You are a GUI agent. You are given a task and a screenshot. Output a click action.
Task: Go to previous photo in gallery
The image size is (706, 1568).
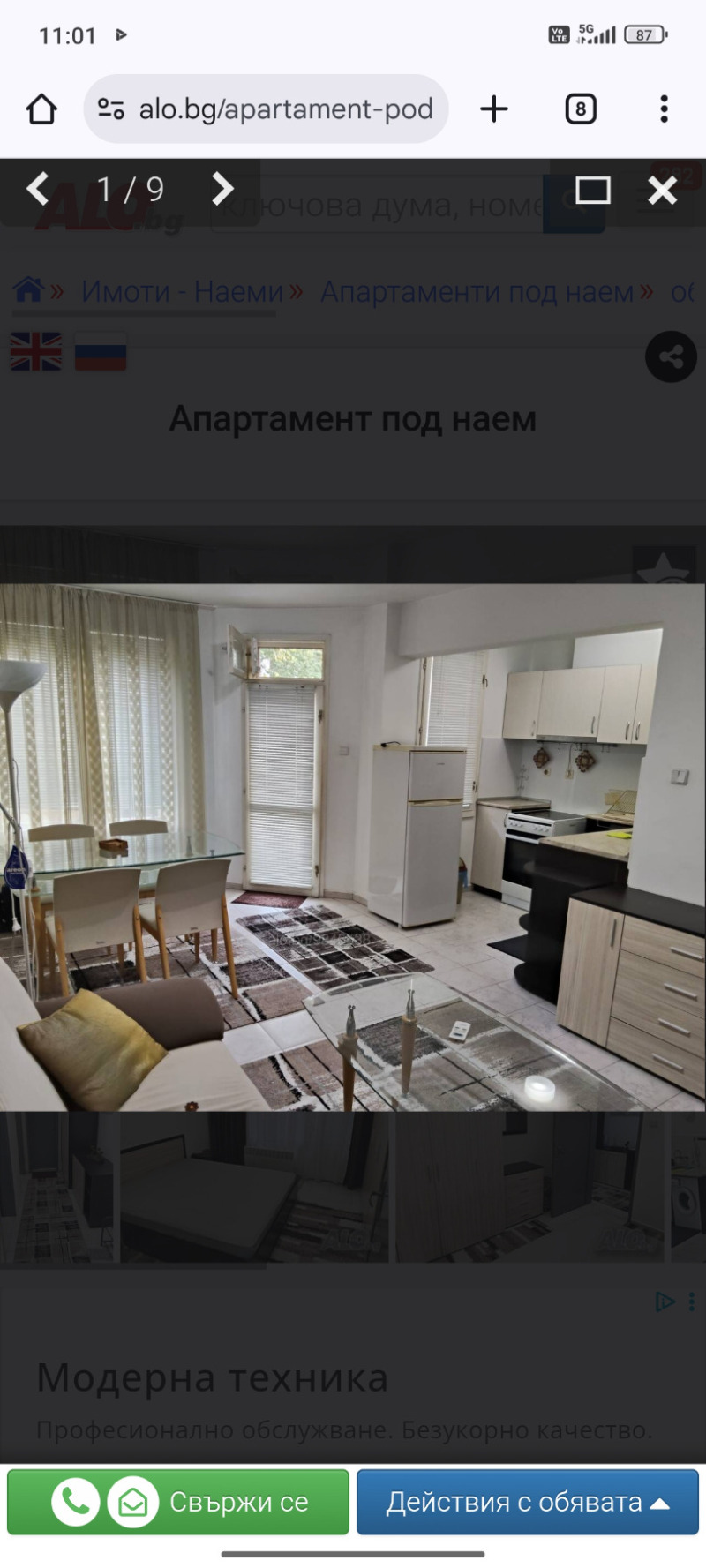pyautogui.click(x=37, y=189)
